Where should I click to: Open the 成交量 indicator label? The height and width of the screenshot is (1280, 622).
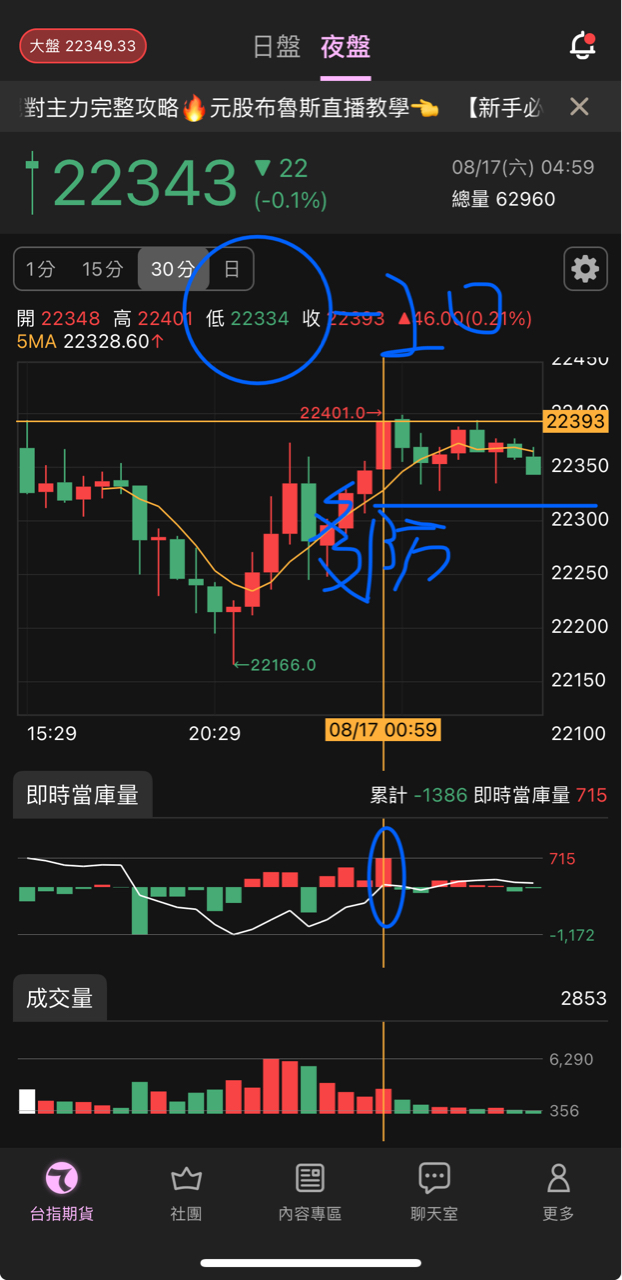pyautogui.click(x=60, y=998)
